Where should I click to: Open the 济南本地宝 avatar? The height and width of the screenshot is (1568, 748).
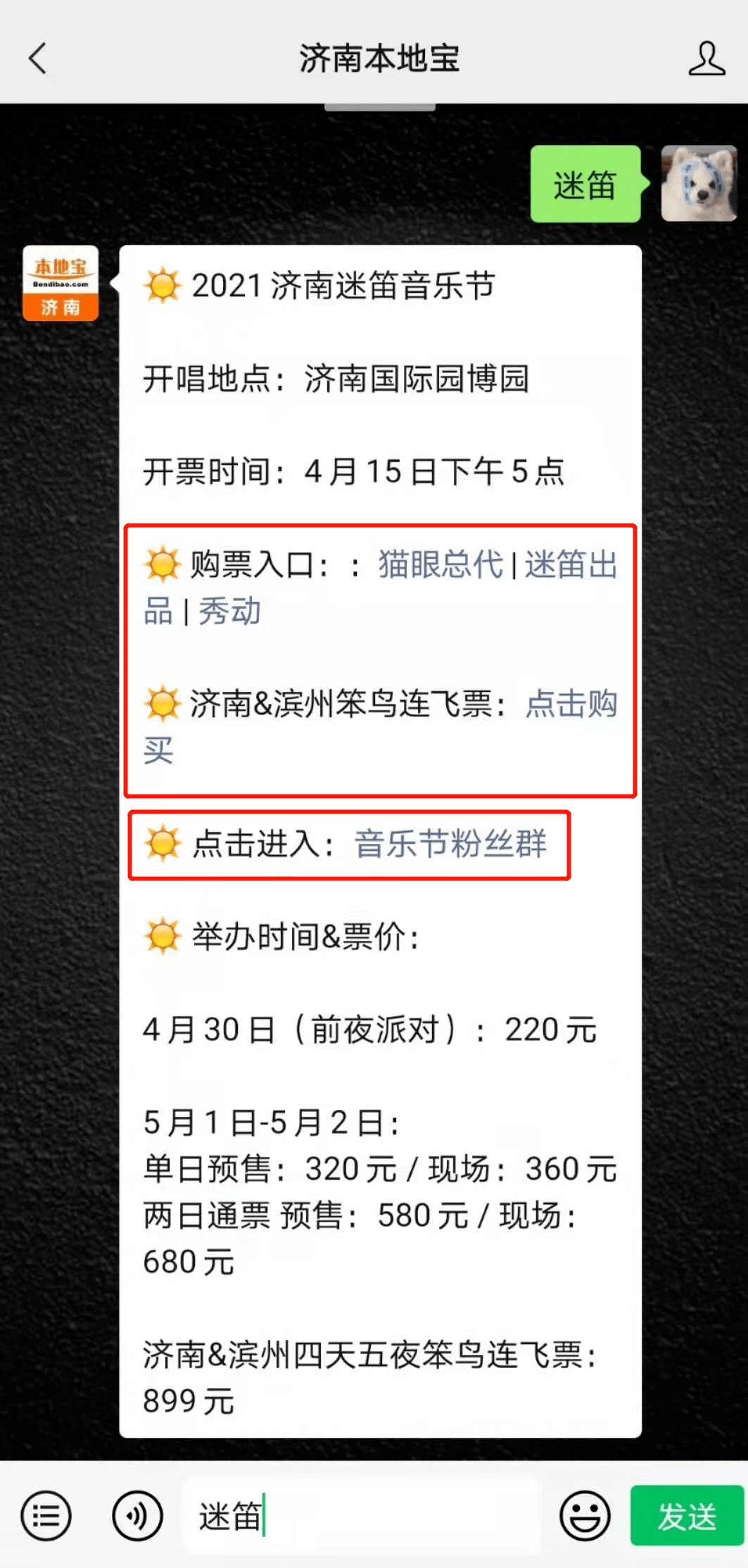point(61,283)
